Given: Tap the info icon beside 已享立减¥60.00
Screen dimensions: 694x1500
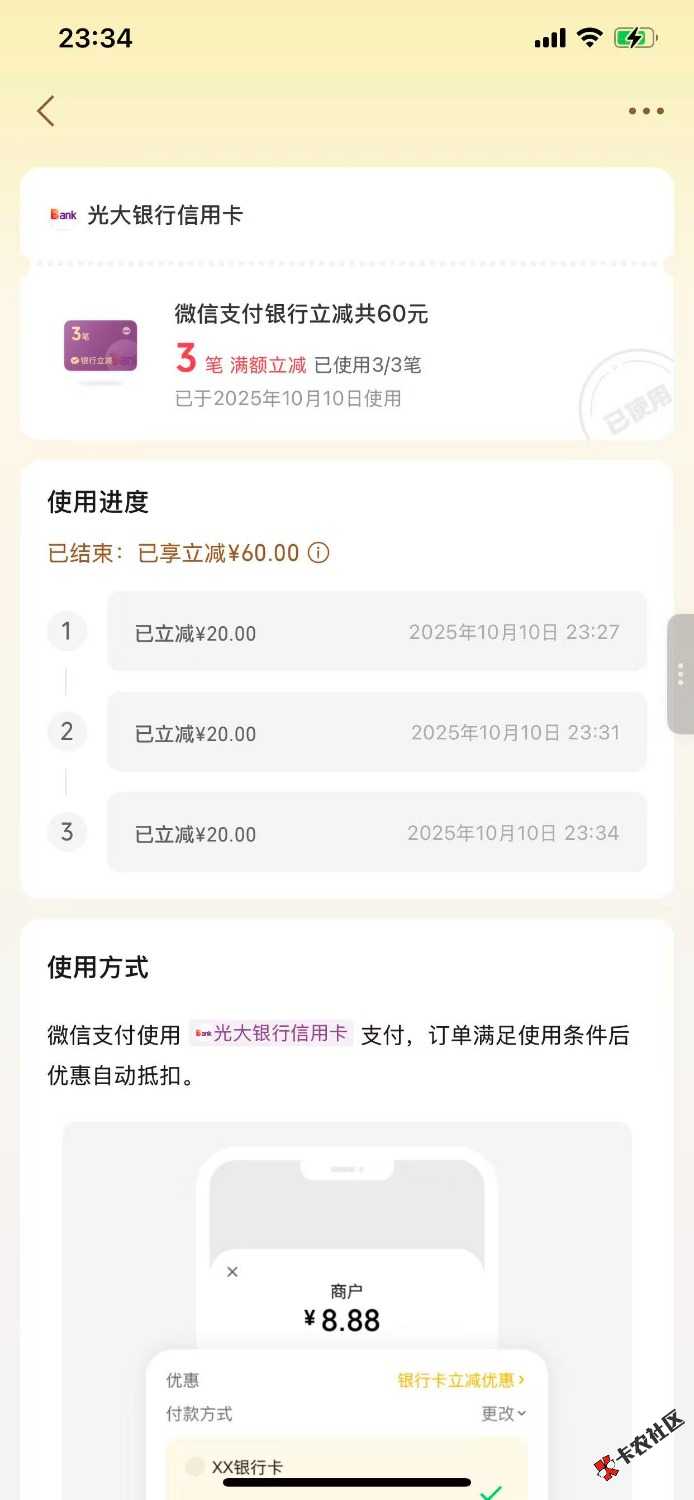Looking at the screenshot, I should pyautogui.click(x=318, y=553).
